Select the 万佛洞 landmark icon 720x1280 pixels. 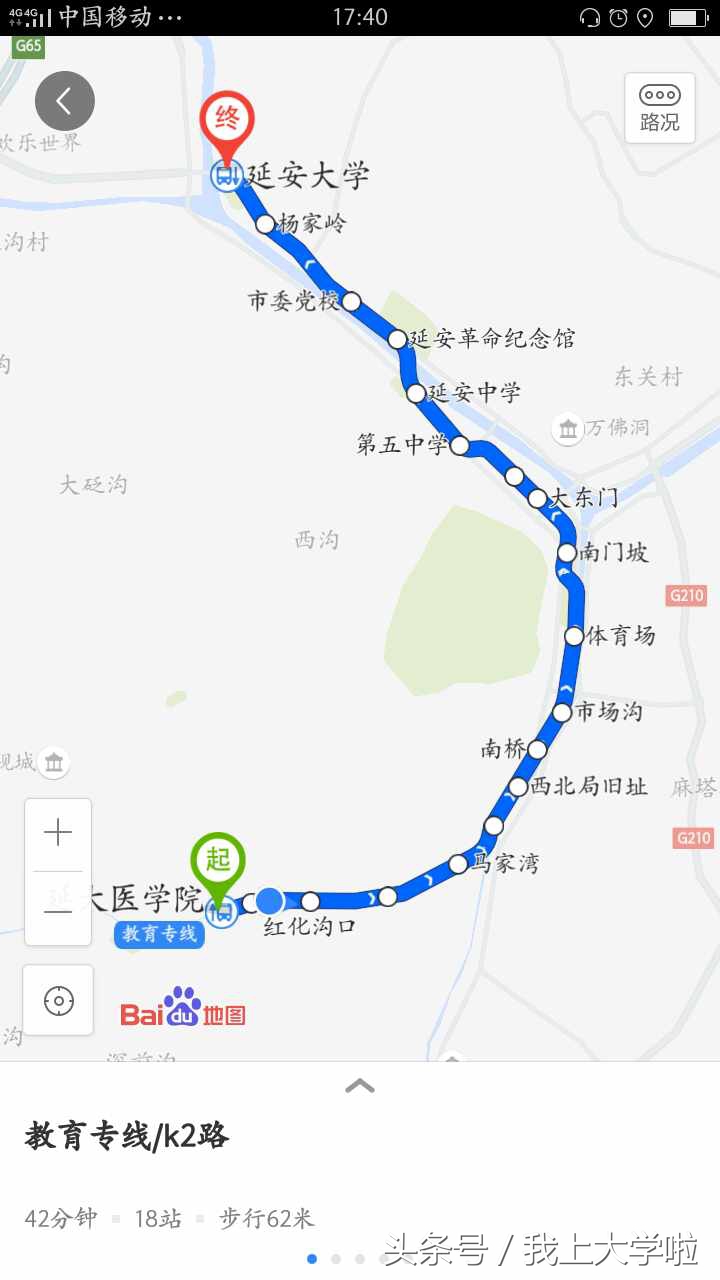pos(567,427)
